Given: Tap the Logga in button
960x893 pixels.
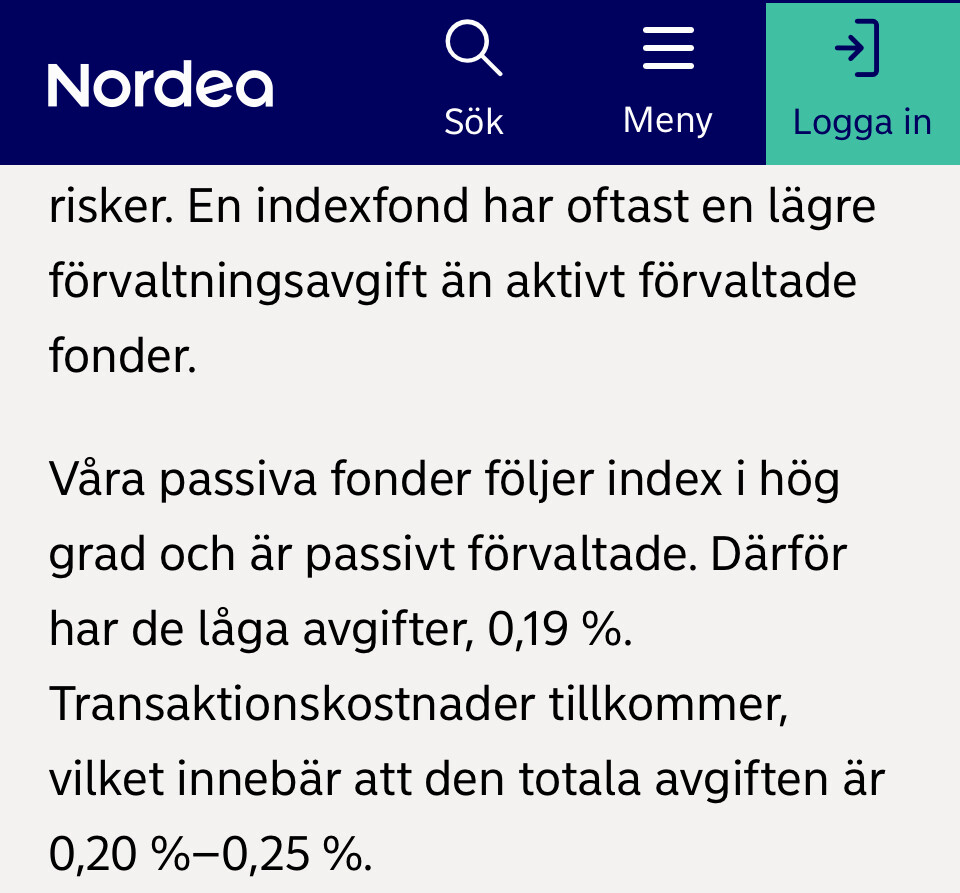Looking at the screenshot, I should 862,83.
